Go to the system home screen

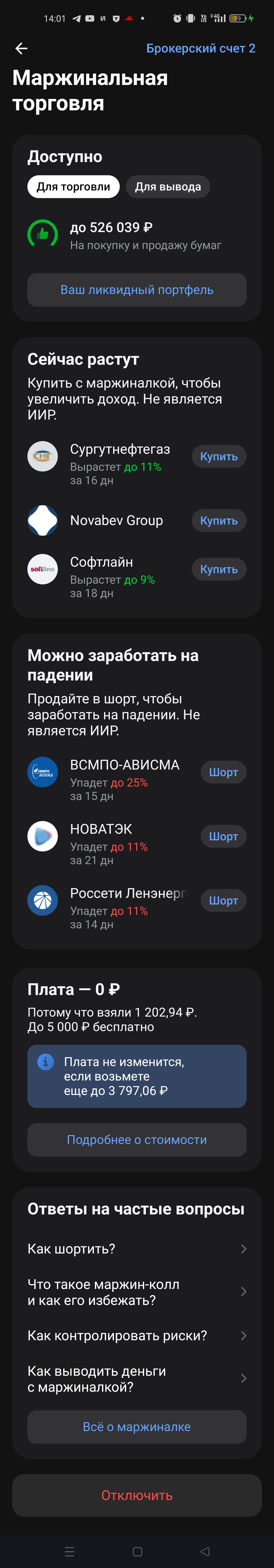pos(137,1552)
